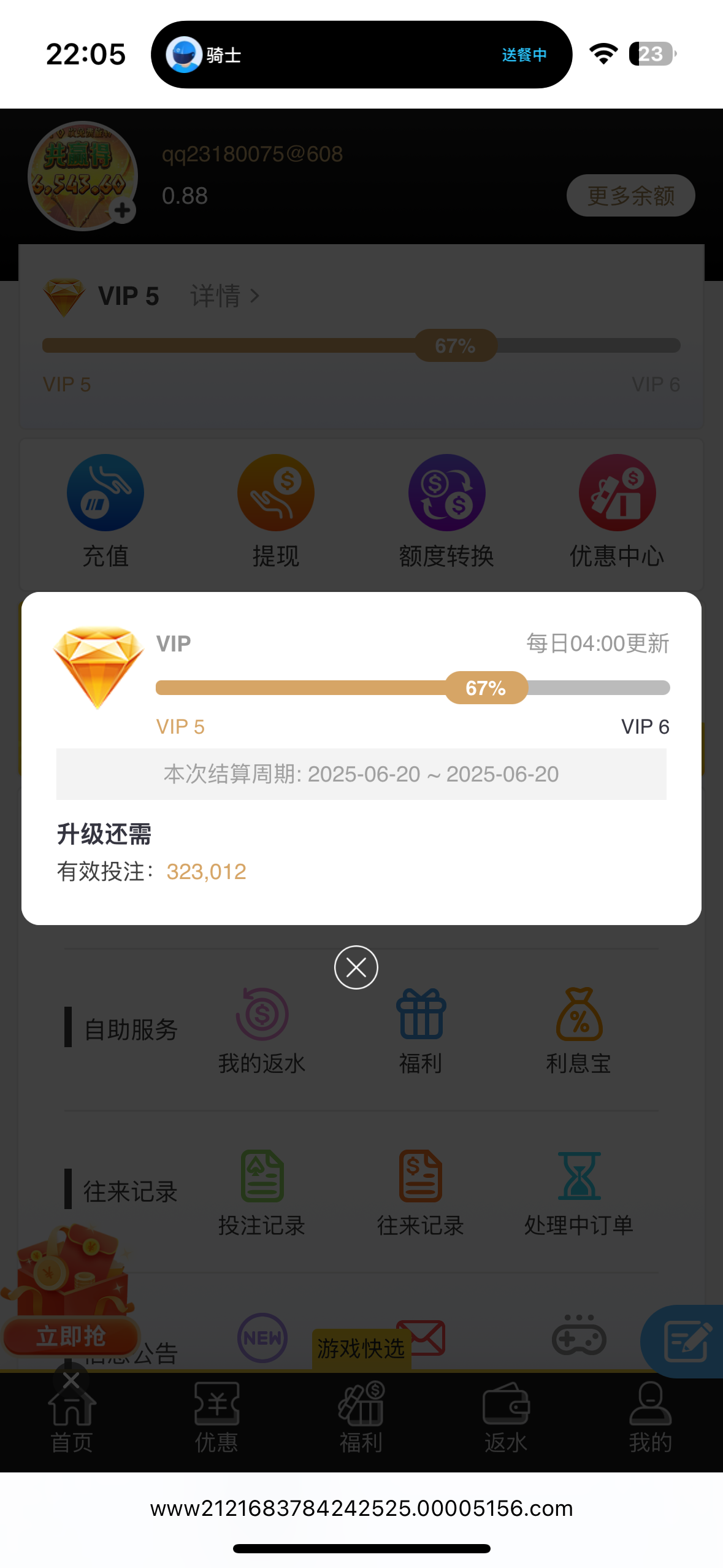723x1568 pixels.
Task: Dismiss the VIP popup with X
Action: pyautogui.click(x=356, y=967)
